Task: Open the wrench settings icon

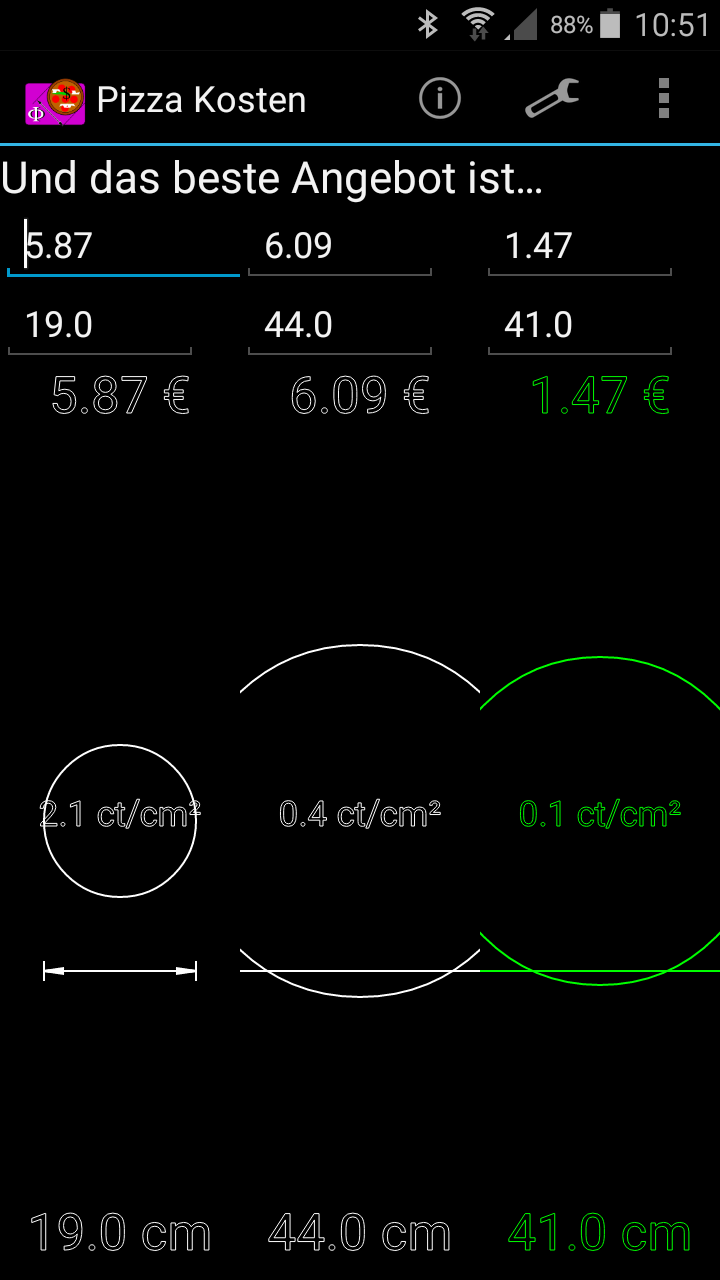Action: point(552,99)
